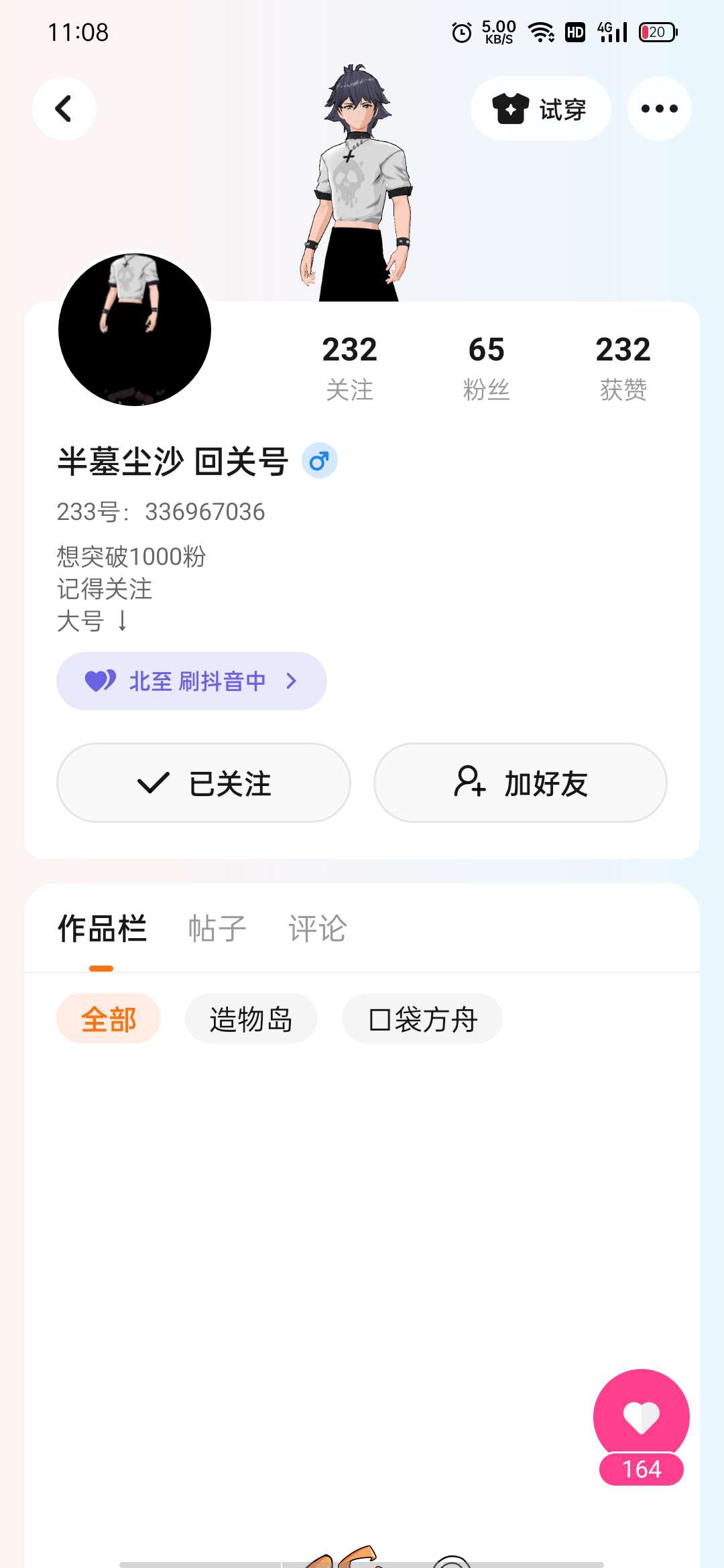Go back using the arrow icon
The width and height of the screenshot is (724, 1568).
(x=64, y=109)
